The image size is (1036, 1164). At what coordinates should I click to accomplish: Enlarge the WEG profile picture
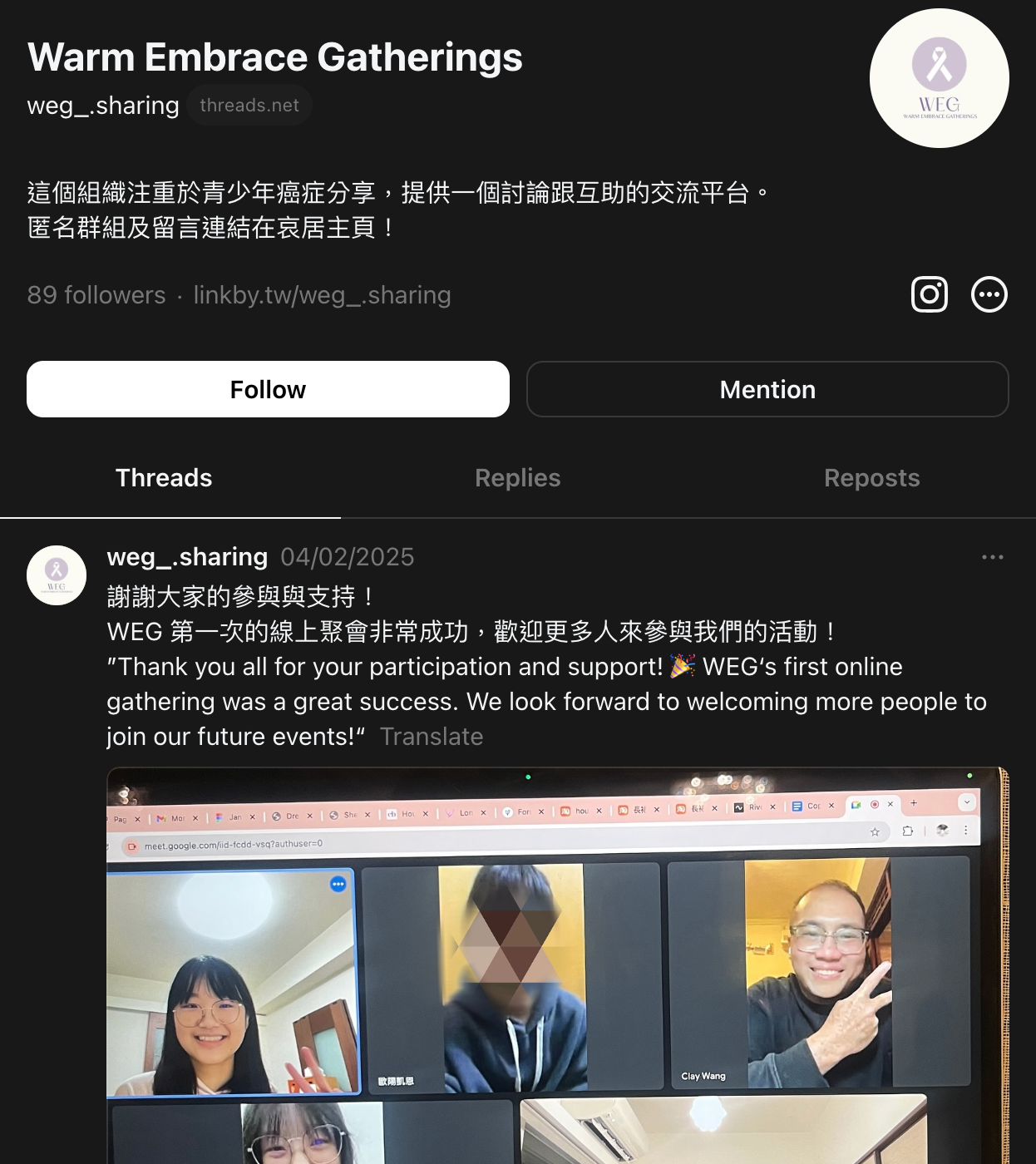939,78
